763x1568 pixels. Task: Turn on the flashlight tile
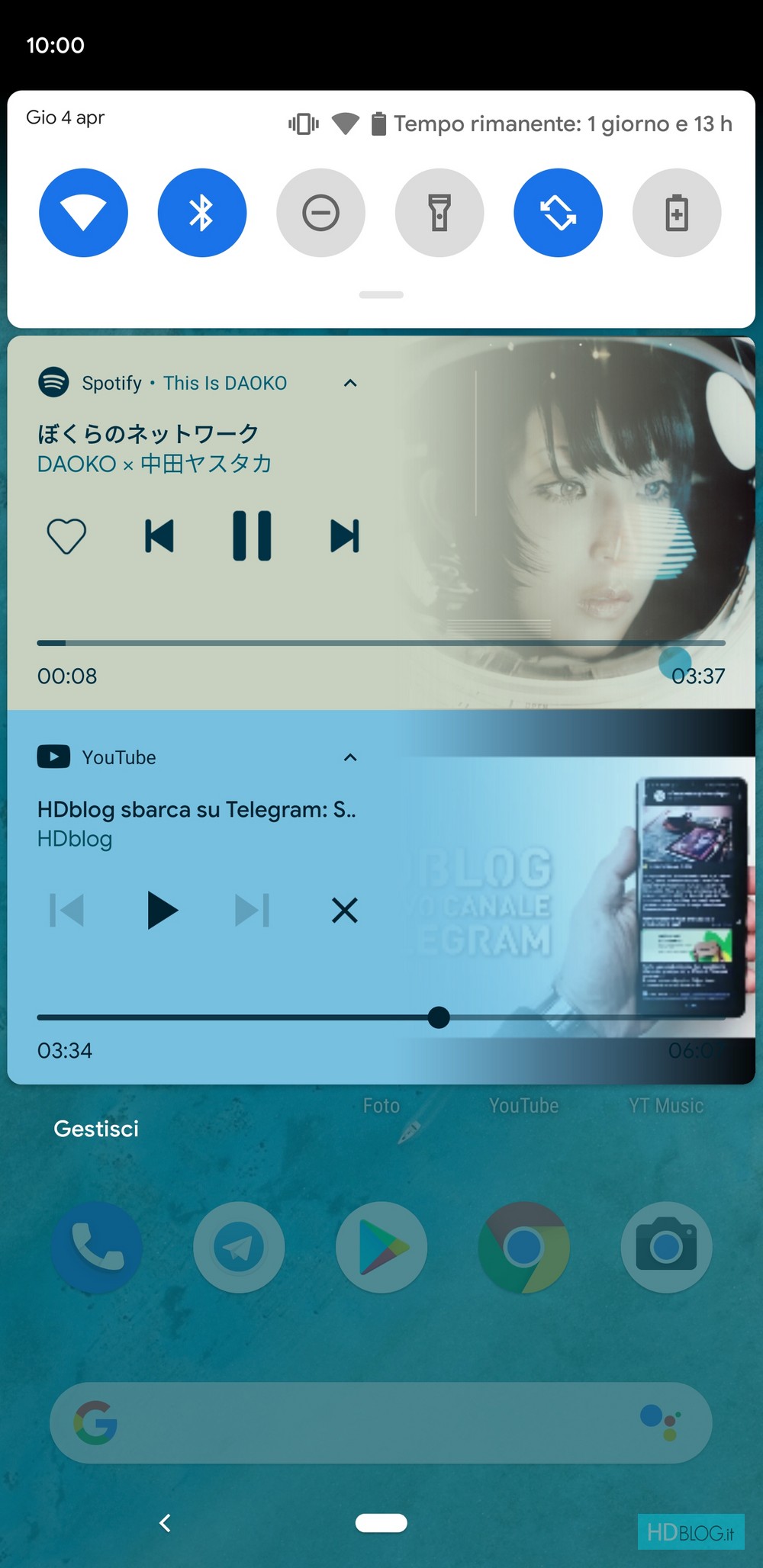pyautogui.click(x=439, y=213)
